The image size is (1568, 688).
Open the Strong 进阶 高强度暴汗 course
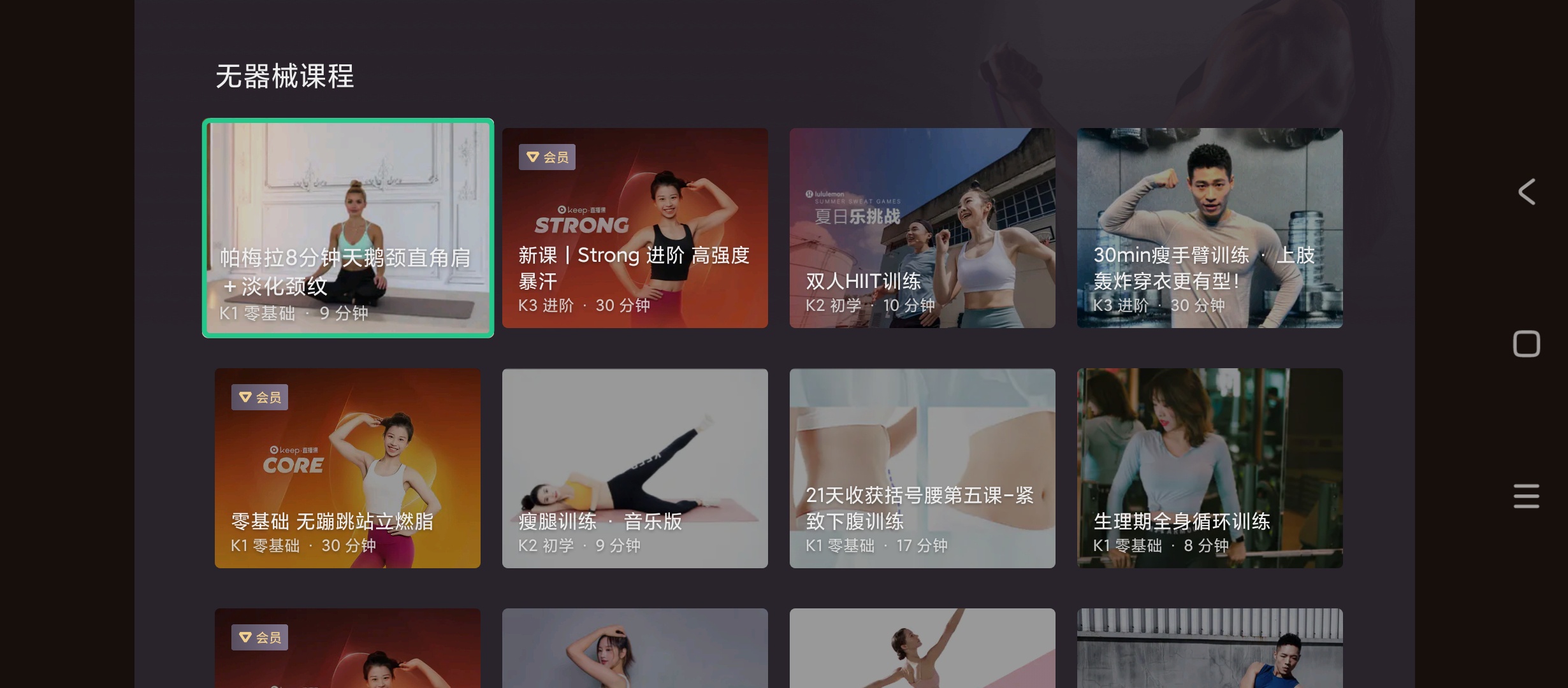point(635,228)
